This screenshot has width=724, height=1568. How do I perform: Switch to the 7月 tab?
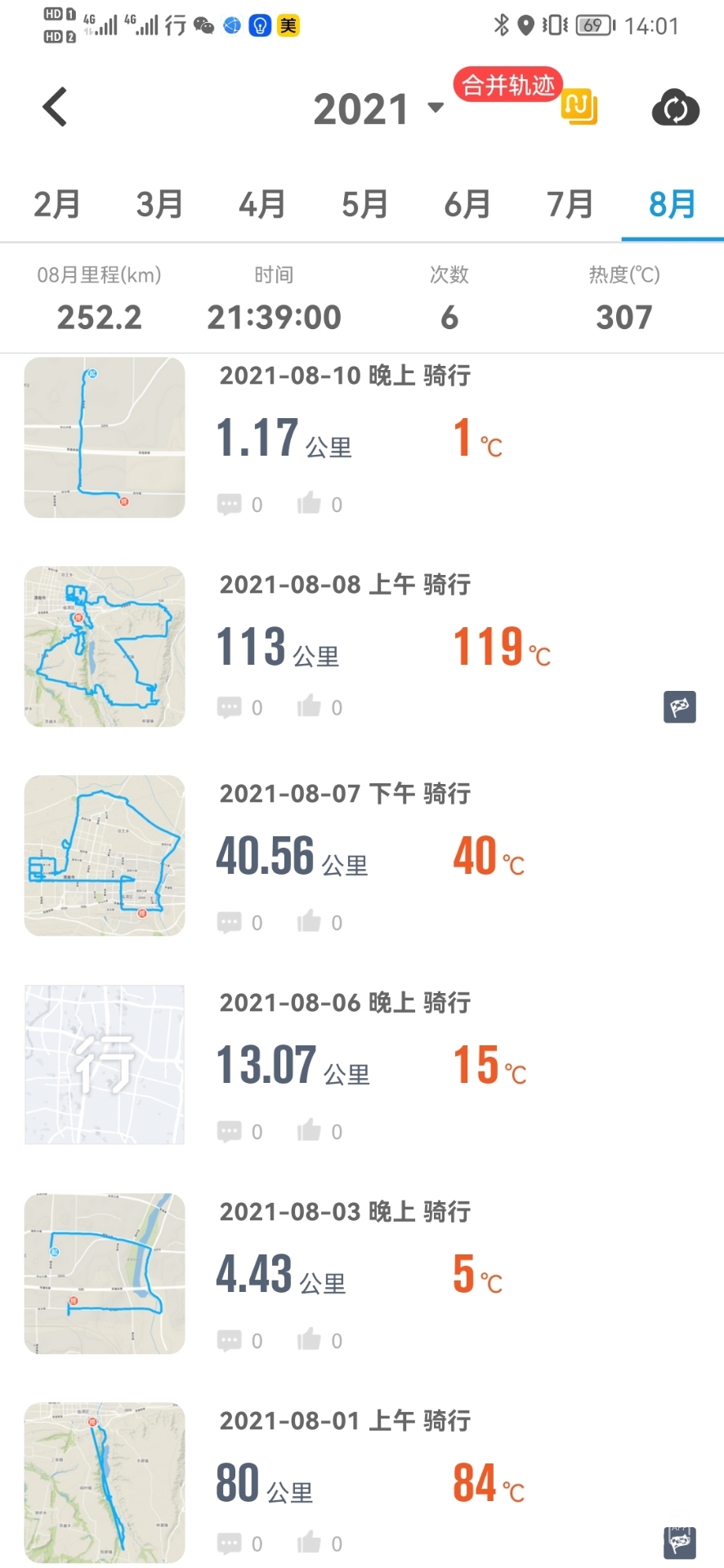(570, 204)
